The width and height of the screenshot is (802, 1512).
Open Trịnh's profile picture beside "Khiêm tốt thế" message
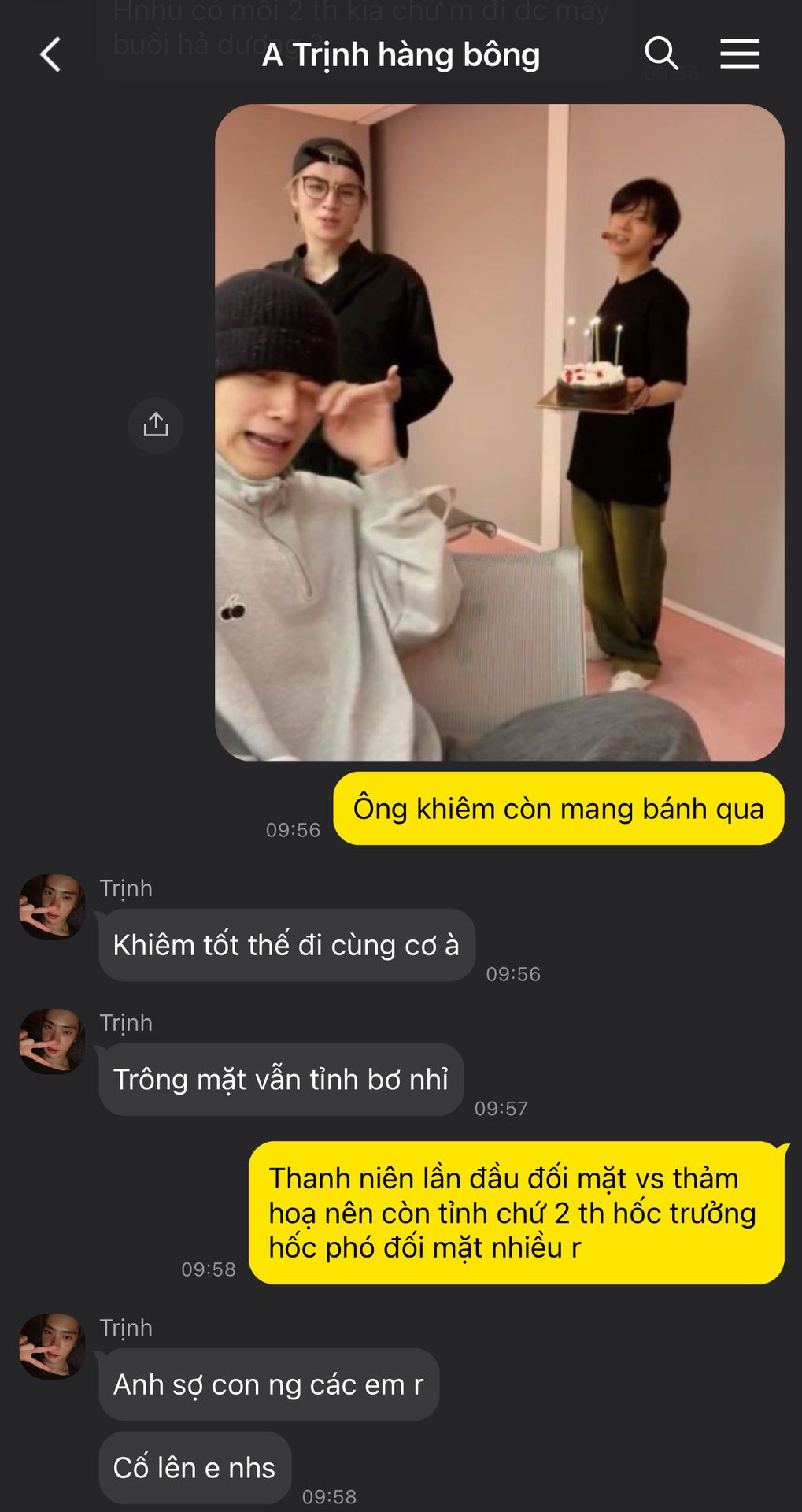52,906
